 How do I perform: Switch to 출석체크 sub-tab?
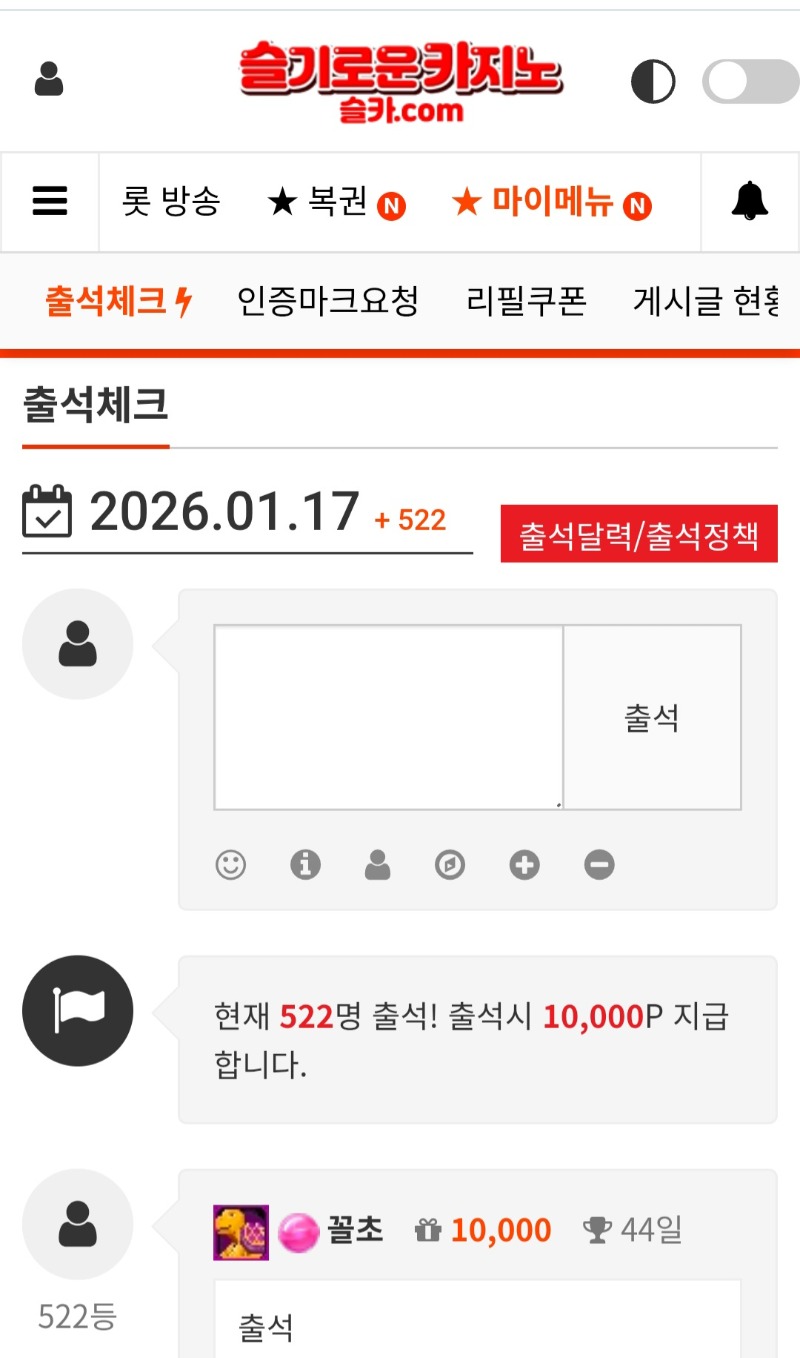[x=118, y=301]
